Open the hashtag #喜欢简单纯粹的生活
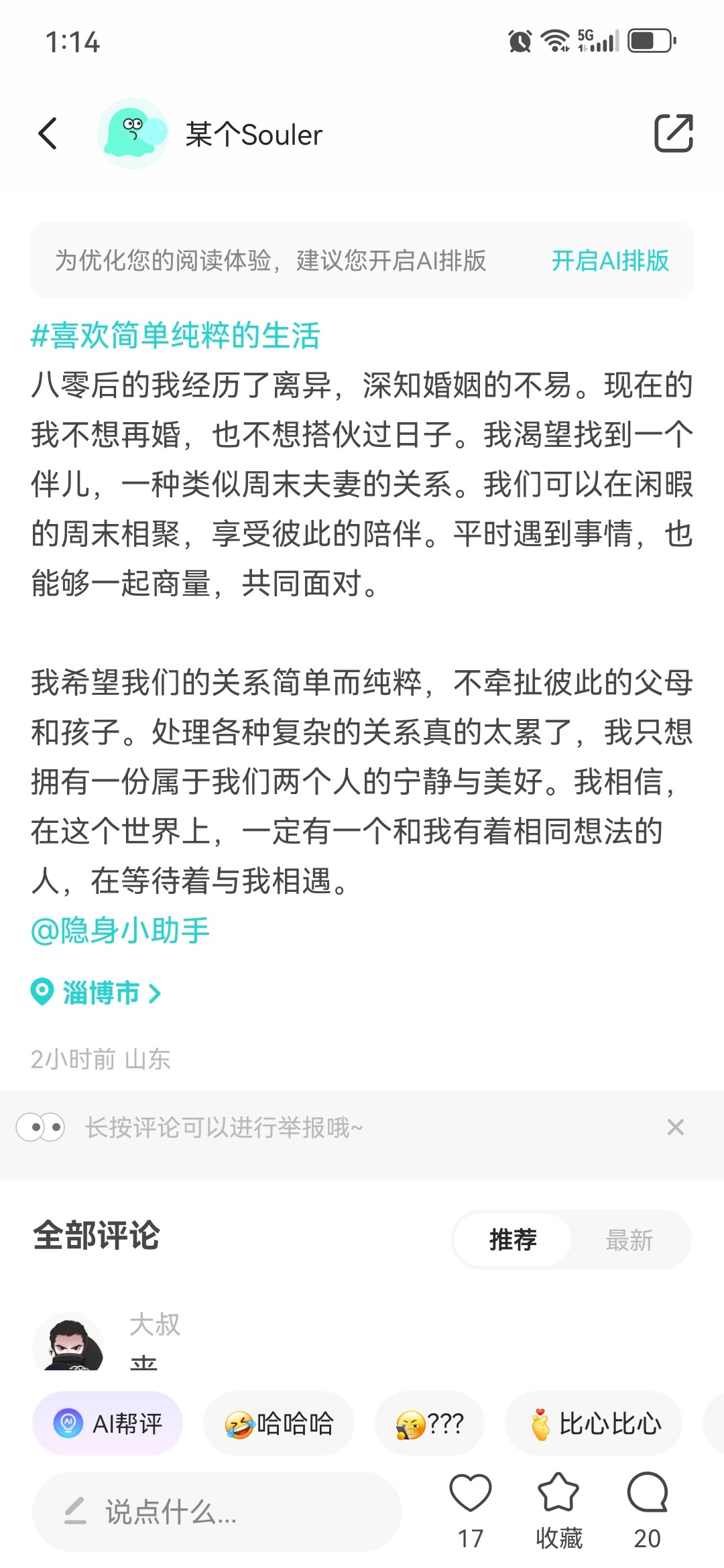The height and width of the screenshot is (1568, 724). 176,335
